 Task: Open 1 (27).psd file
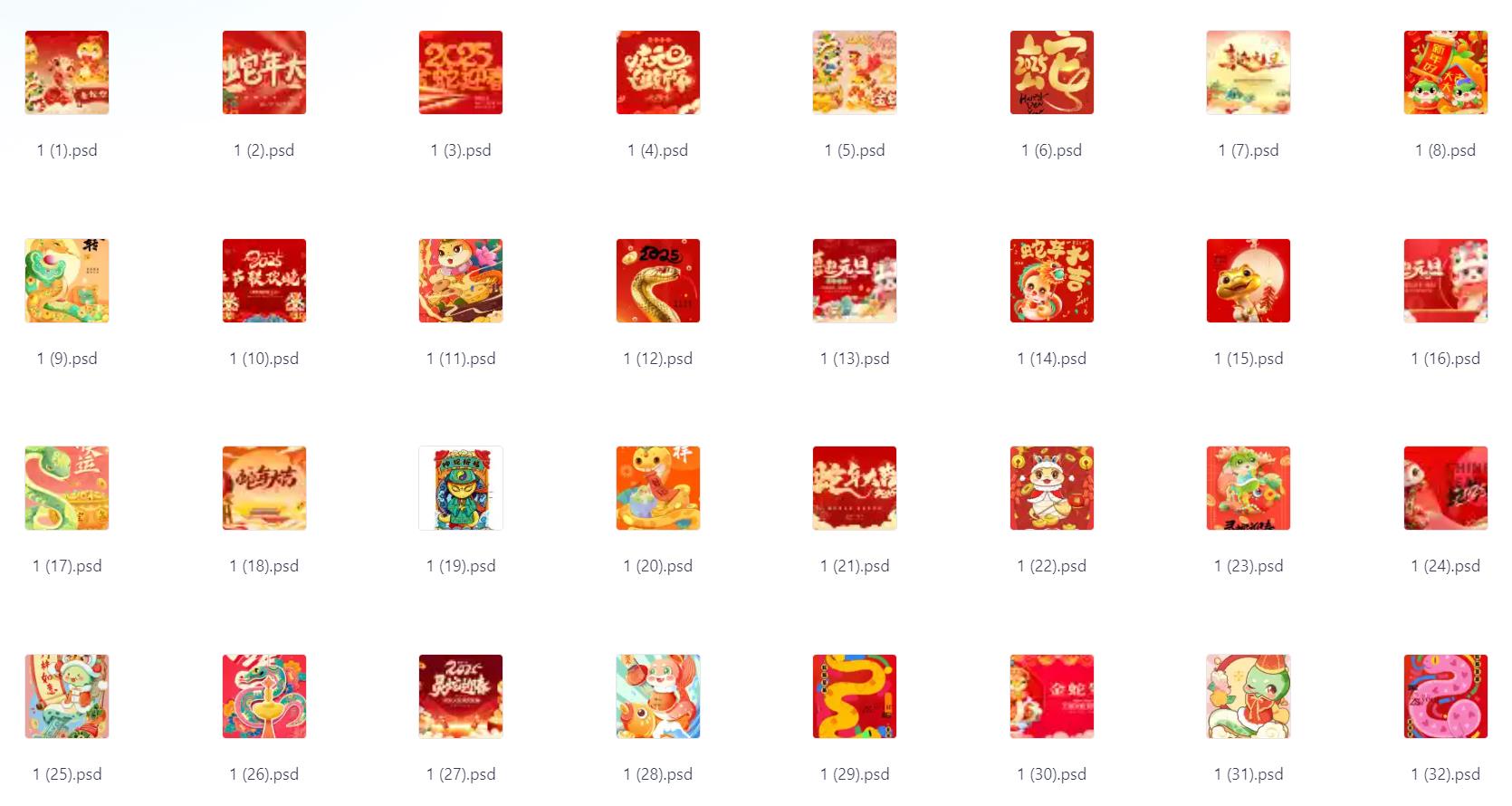coord(461,696)
